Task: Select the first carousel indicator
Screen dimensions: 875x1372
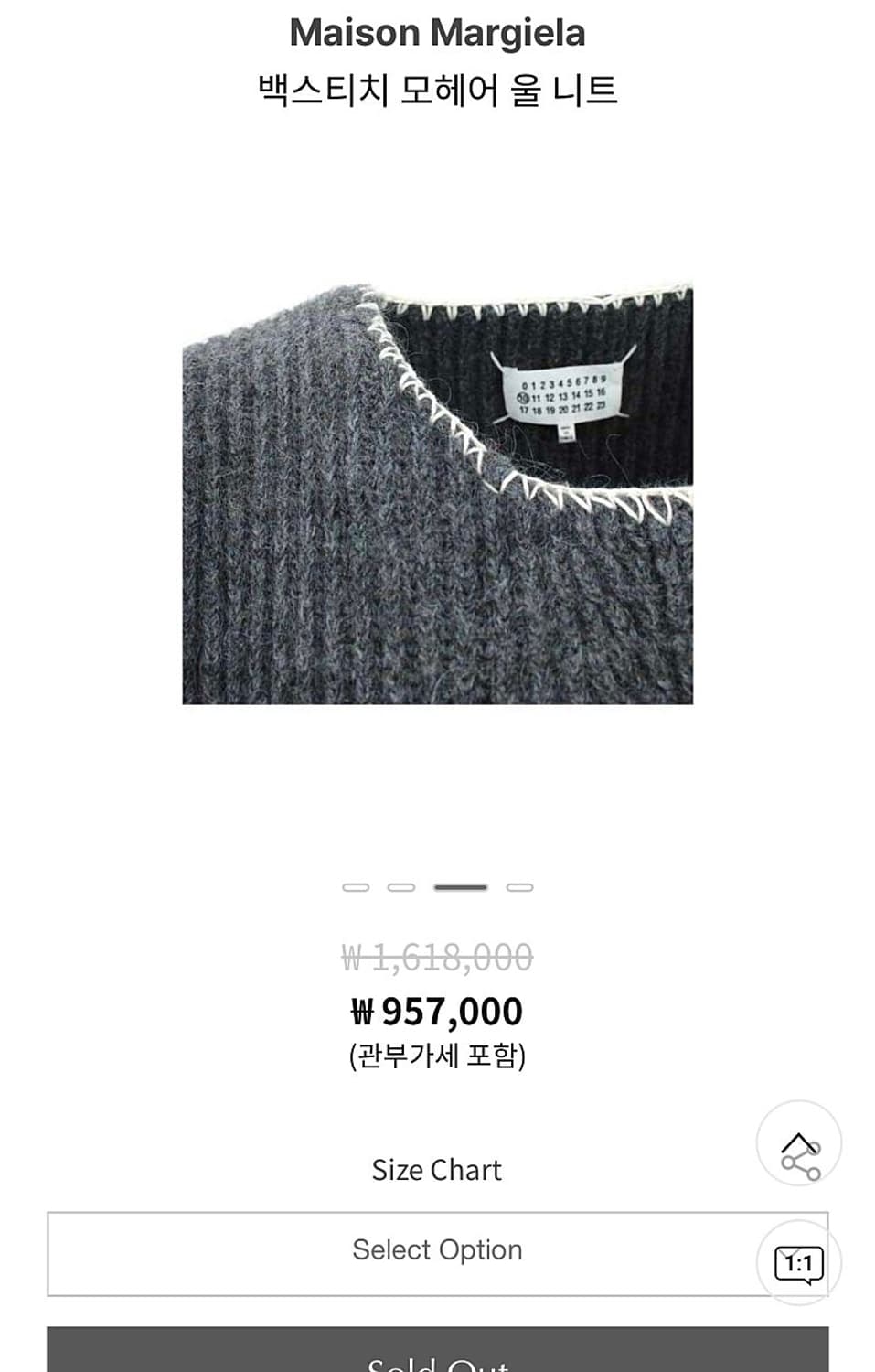Action: (355, 886)
